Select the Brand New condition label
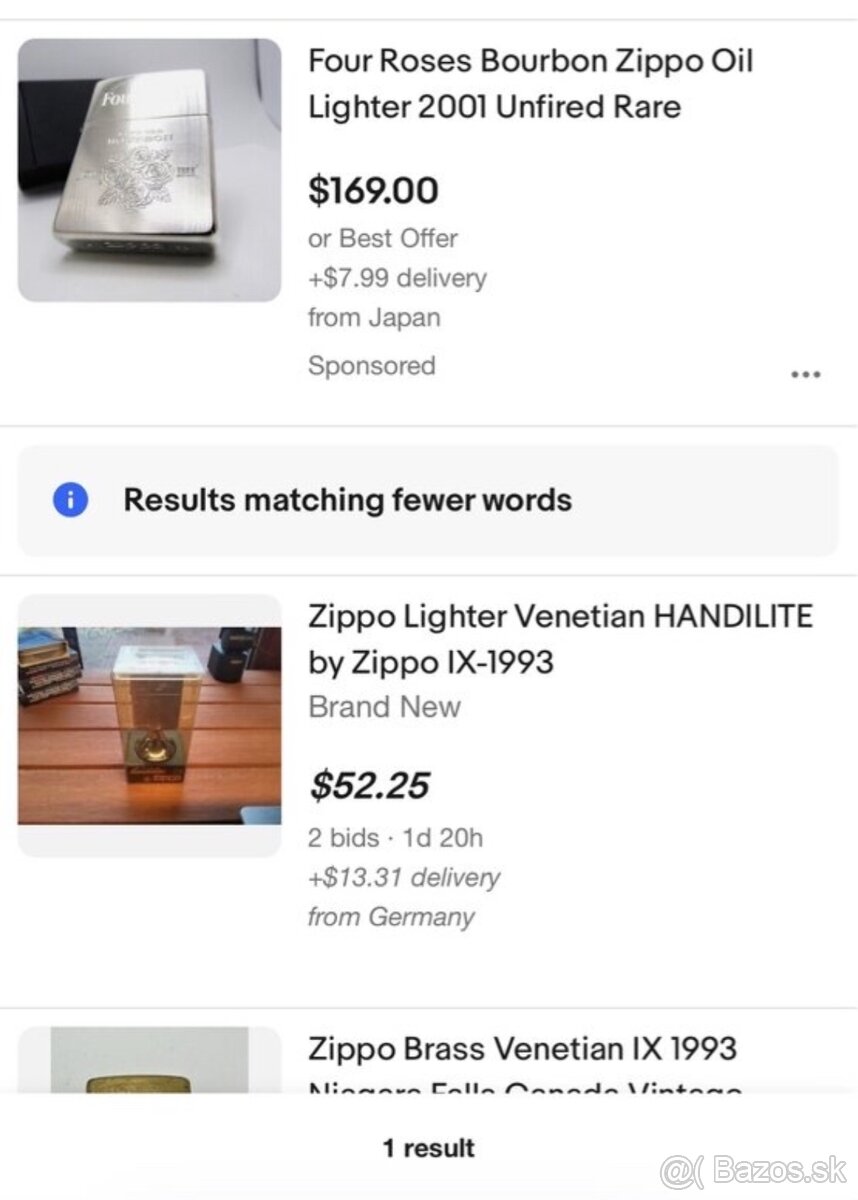Viewport: 858px width, 1200px height. coord(385,707)
